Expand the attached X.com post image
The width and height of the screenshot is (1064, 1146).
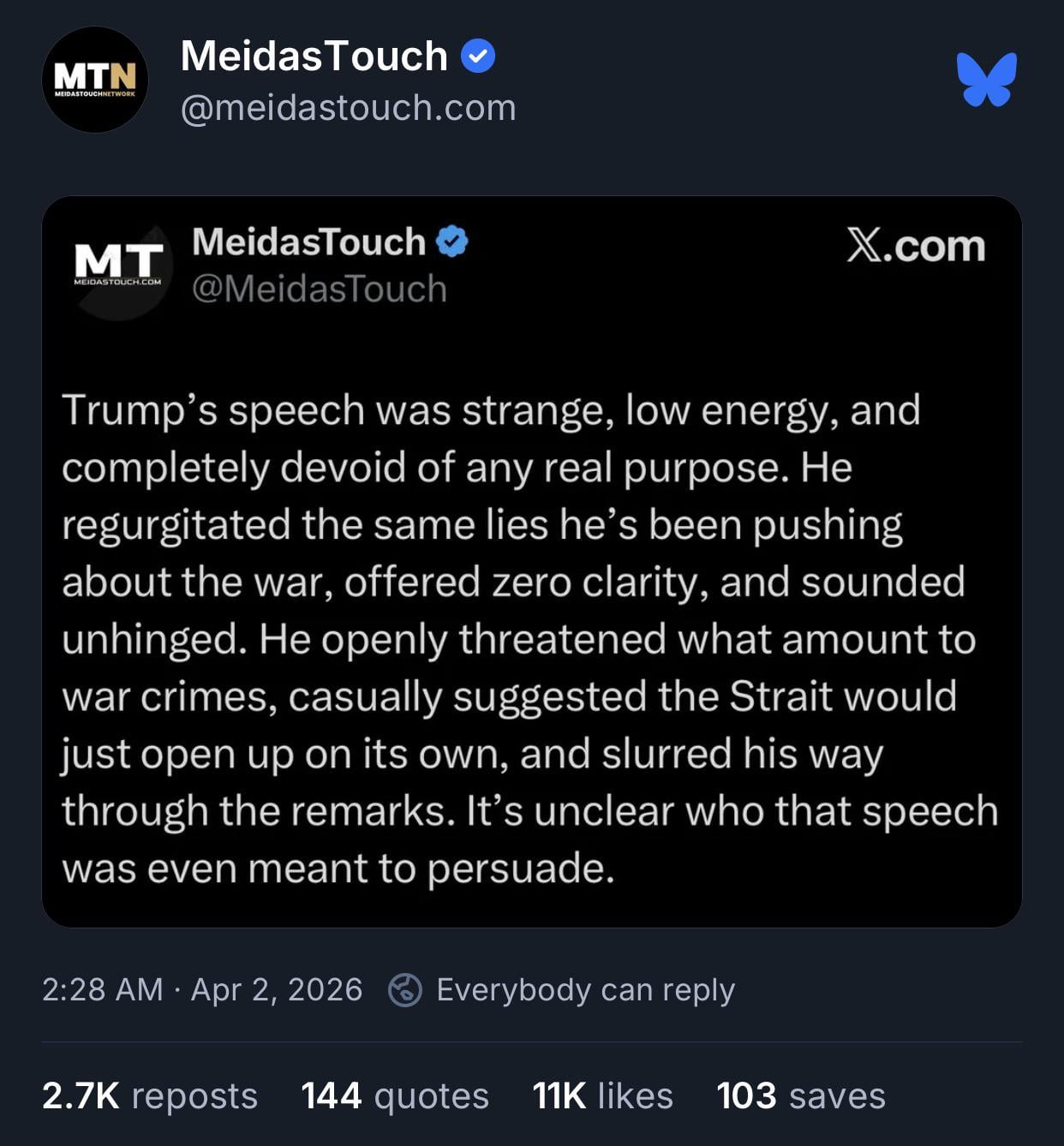coord(531,561)
